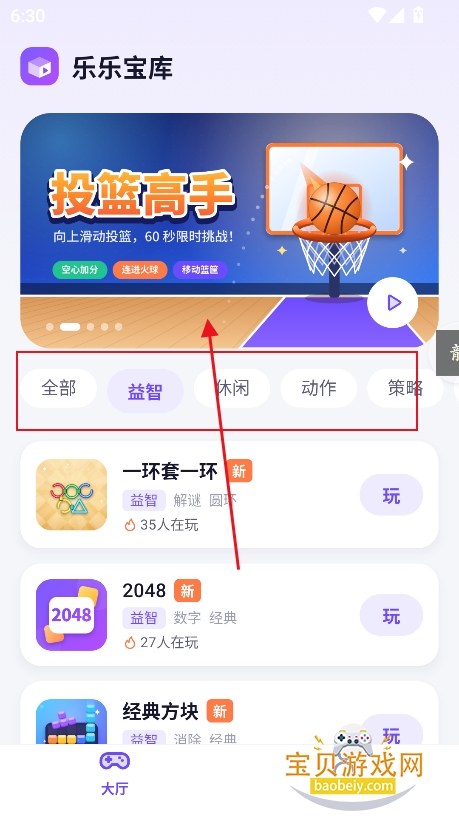Select the 益智 category chip

coord(145,391)
